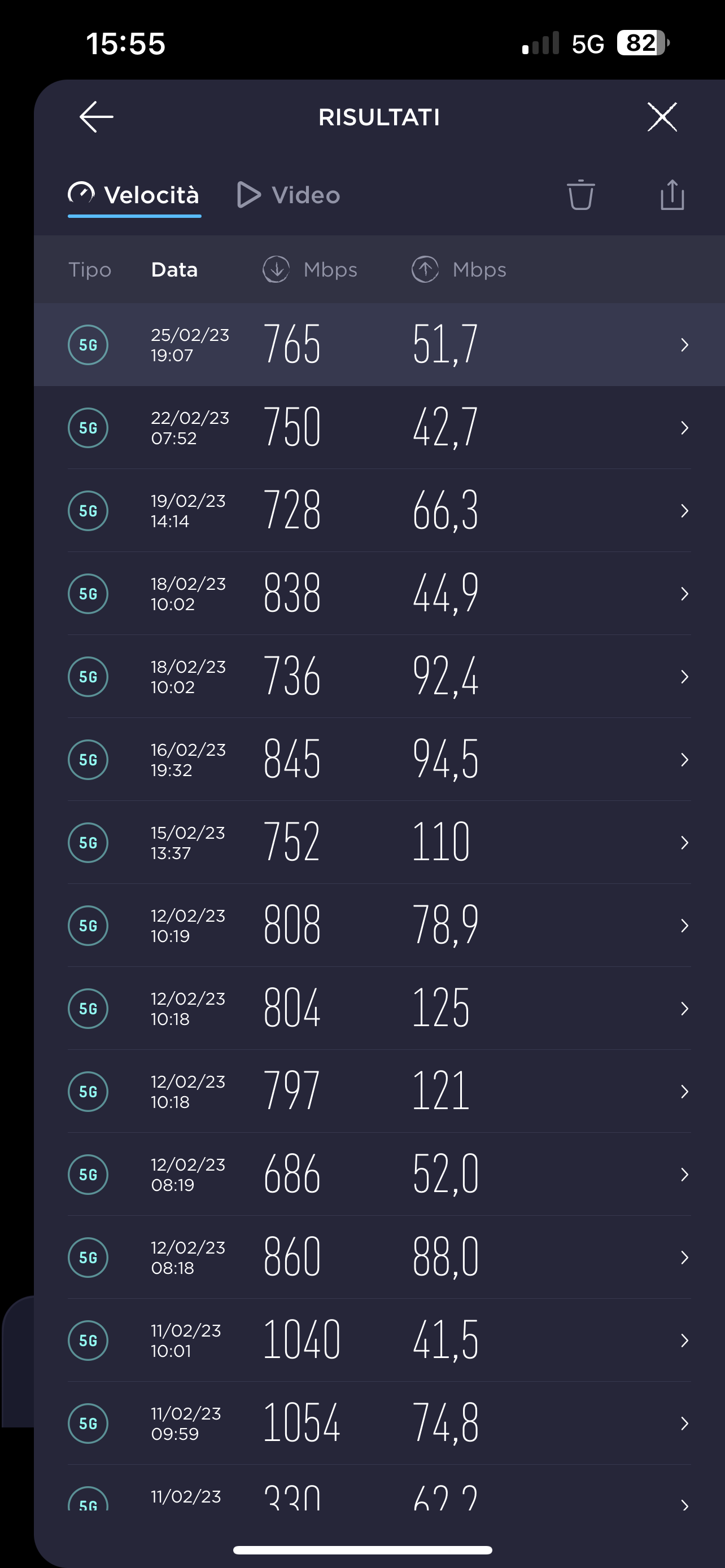Viewport: 725px width, 1568px height.
Task: Switch to the Video tab
Action: point(289,195)
